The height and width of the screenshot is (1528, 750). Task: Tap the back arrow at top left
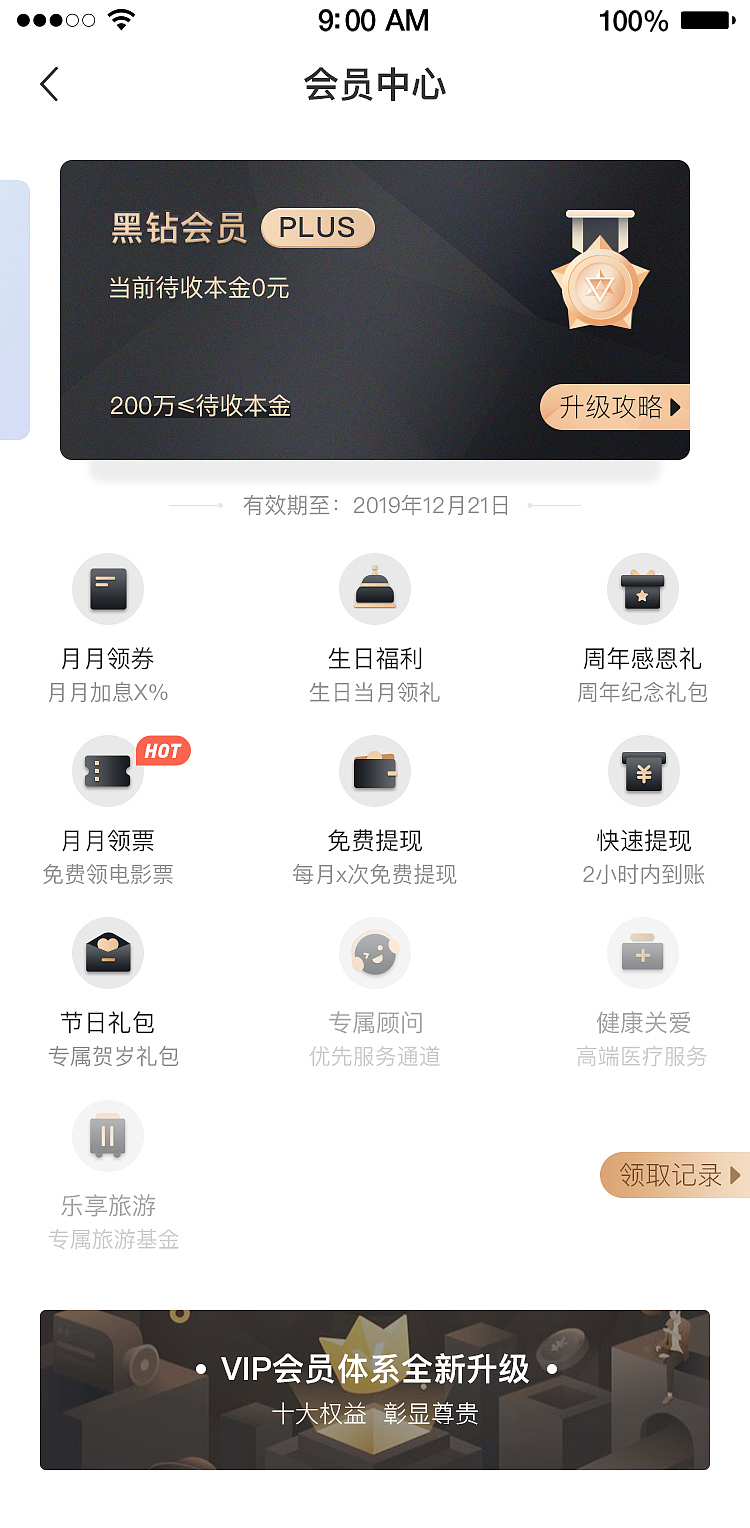click(x=49, y=84)
